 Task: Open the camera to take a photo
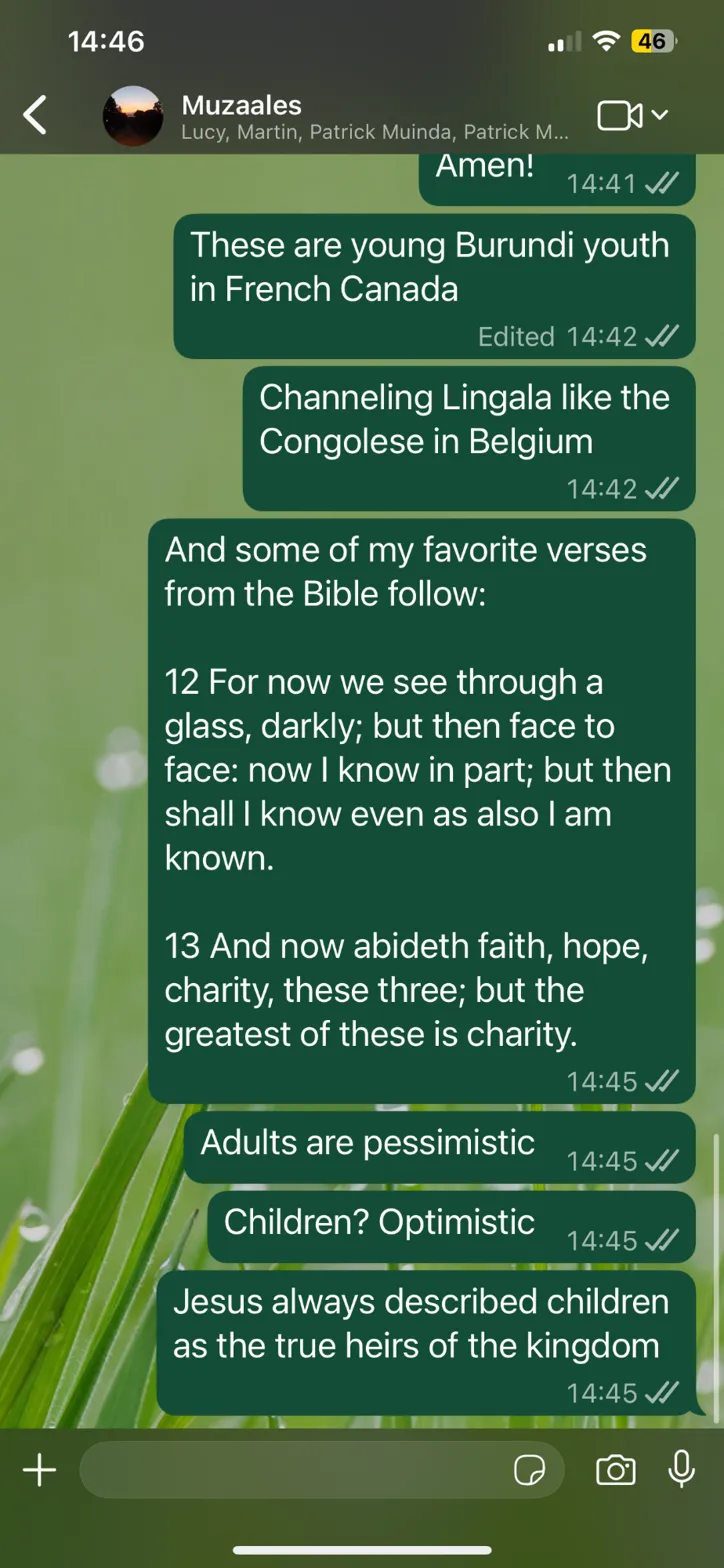pos(615,1469)
